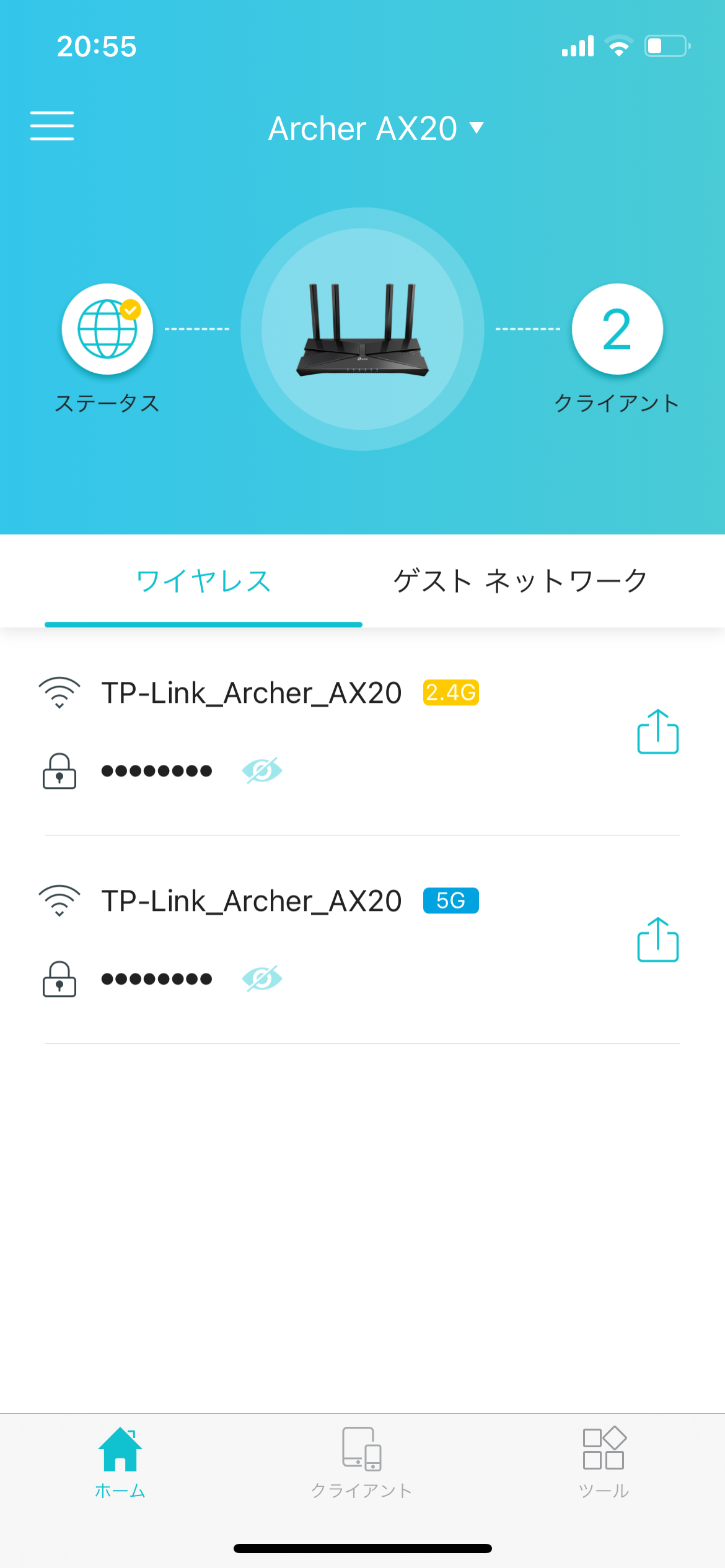The width and height of the screenshot is (725, 1568).
Task: Go to the ホーム bottom tab
Action: [x=120, y=1463]
